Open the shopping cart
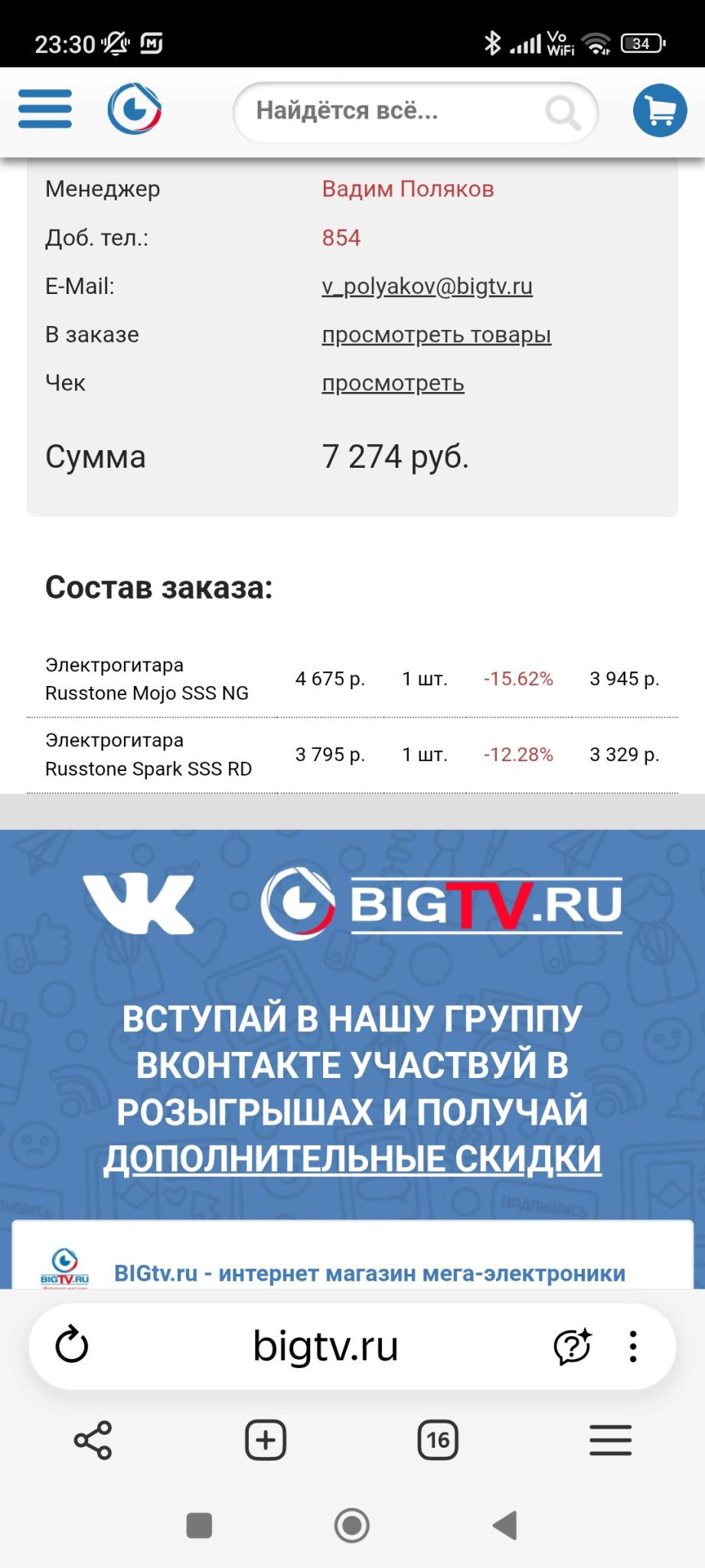This screenshot has height=1568, width=705. pyautogui.click(x=660, y=110)
